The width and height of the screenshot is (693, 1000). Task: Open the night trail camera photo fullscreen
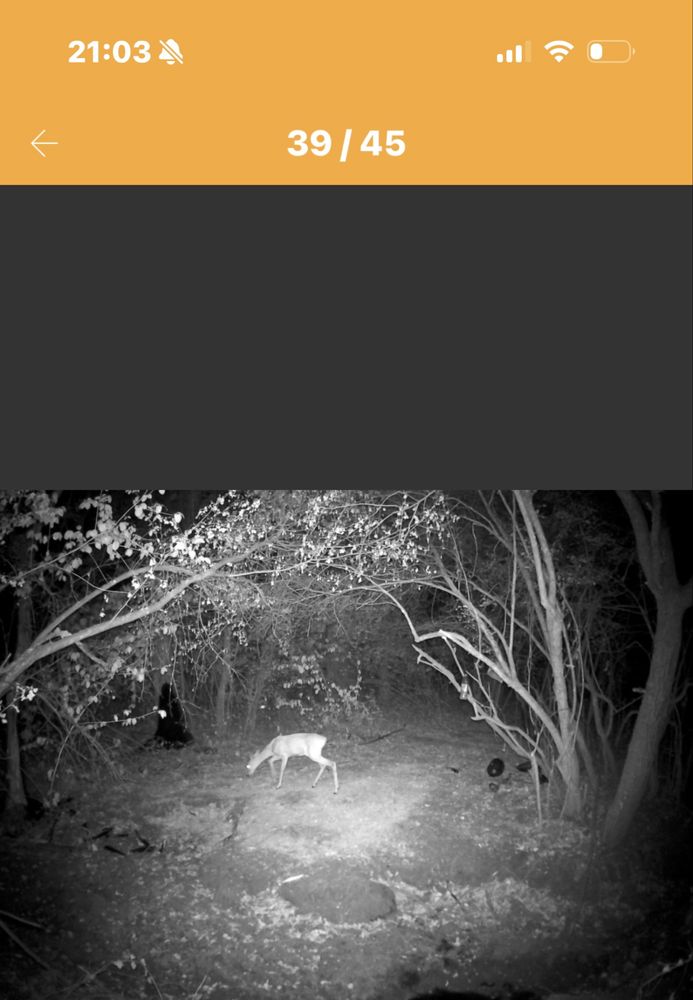click(x=346, y=744)
